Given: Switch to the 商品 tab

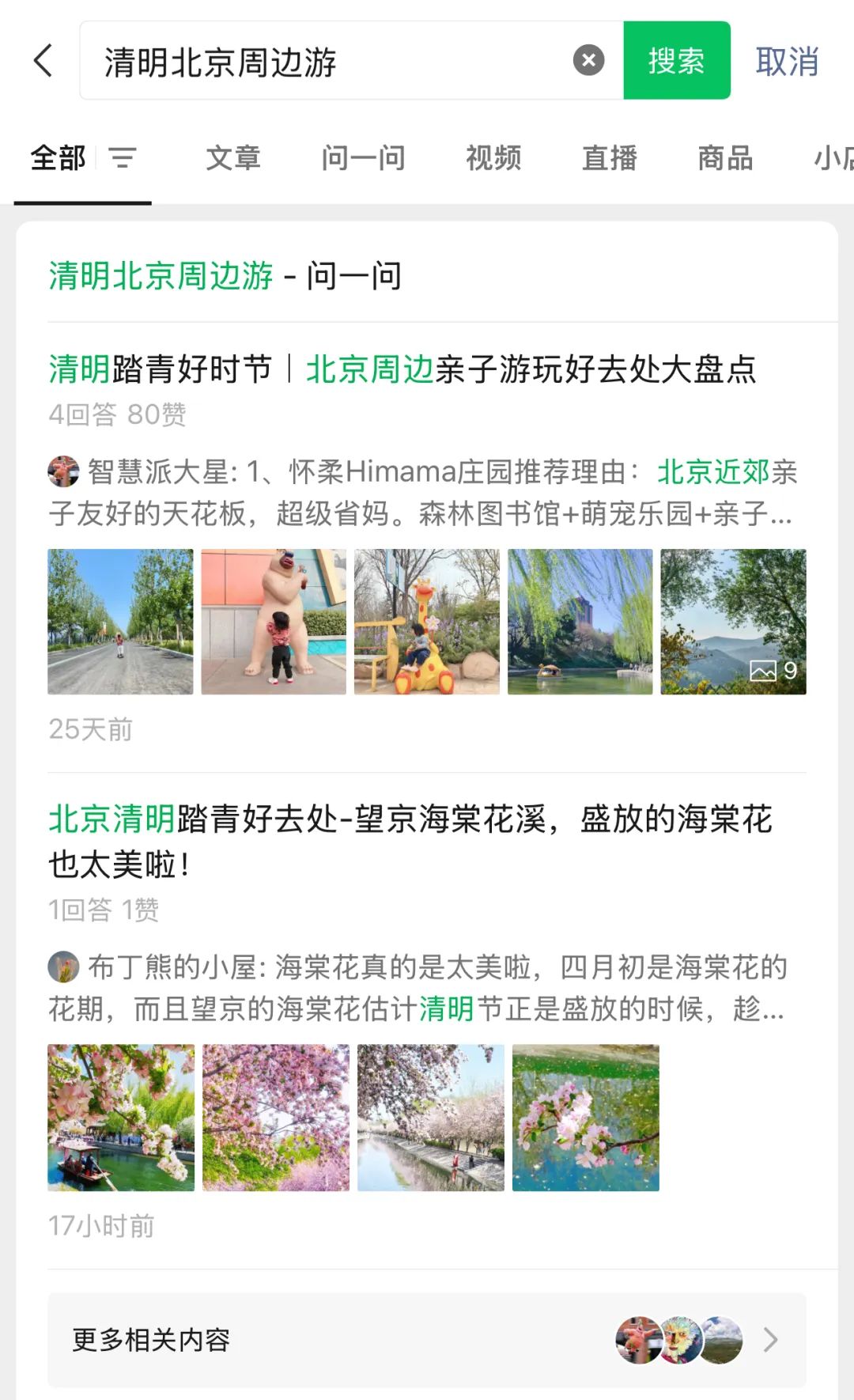Looking at the screenshot, I should [x=725, y=158].
